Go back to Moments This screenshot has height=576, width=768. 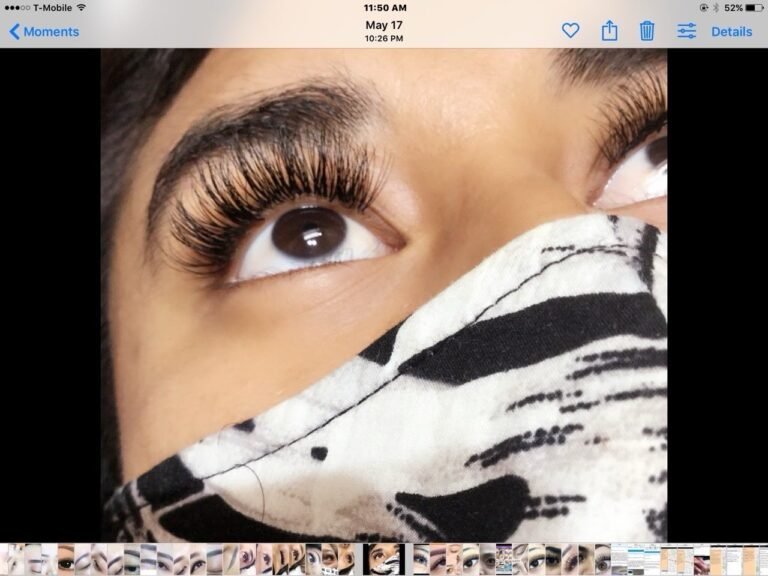point(44,31)
